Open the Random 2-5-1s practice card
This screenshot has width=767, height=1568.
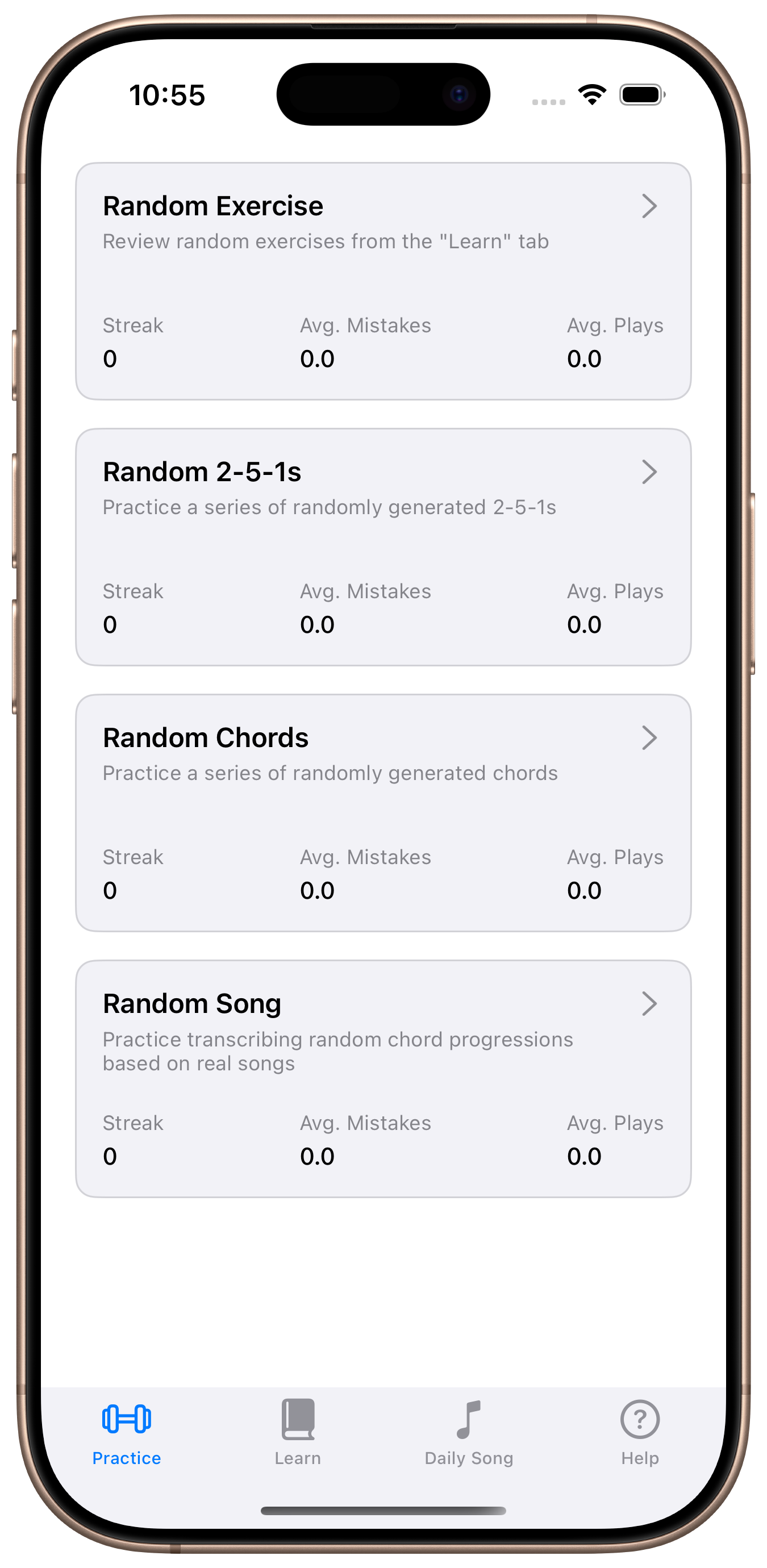383,547
